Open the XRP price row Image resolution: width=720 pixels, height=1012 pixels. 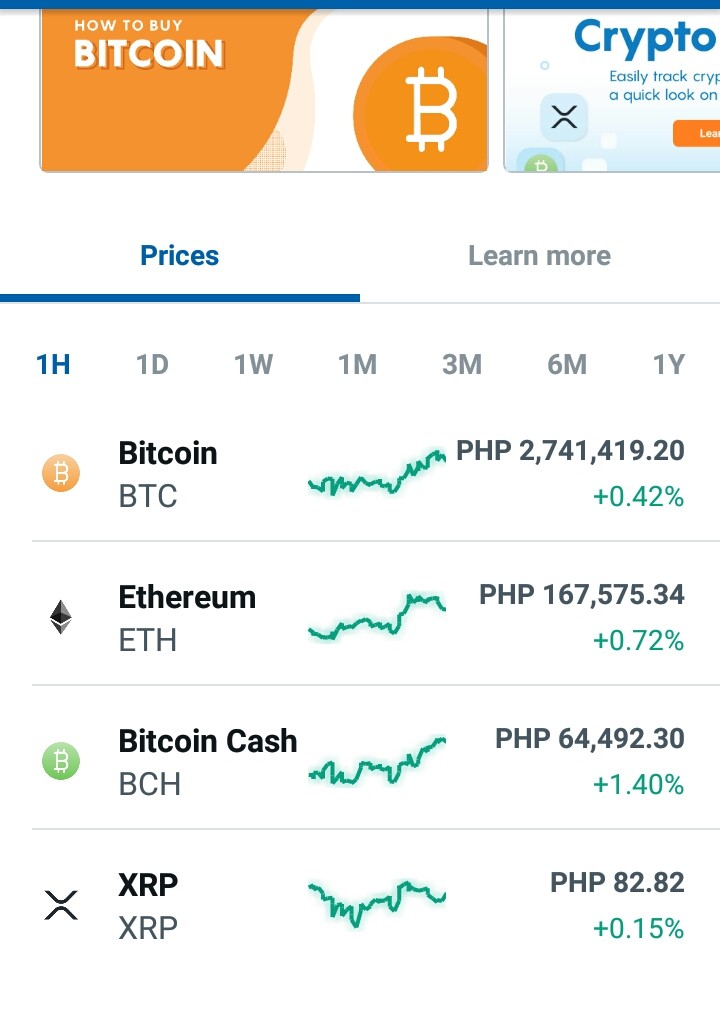(375, 906)
